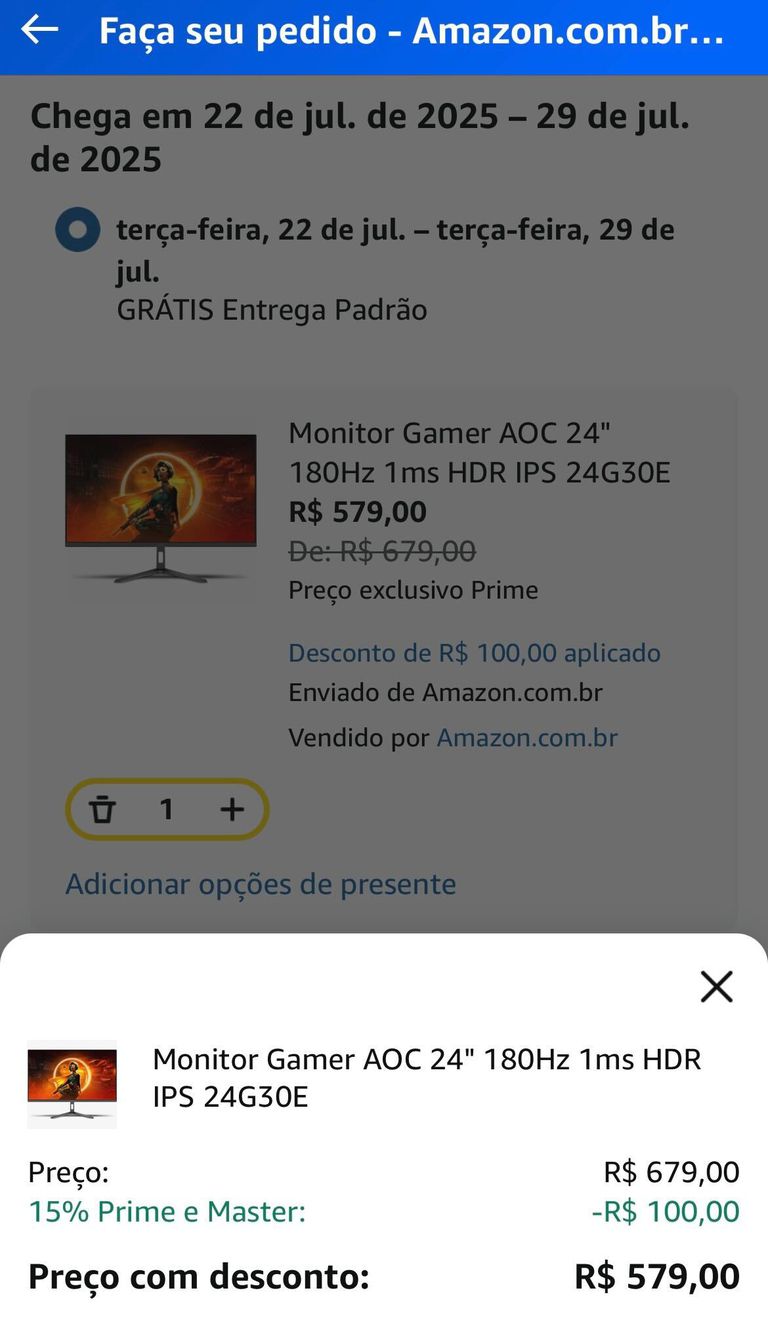The image size is (768, 1324).
Task: Open Desconto de R$ 100,00 aplicado details
Action: pos(474,652)
